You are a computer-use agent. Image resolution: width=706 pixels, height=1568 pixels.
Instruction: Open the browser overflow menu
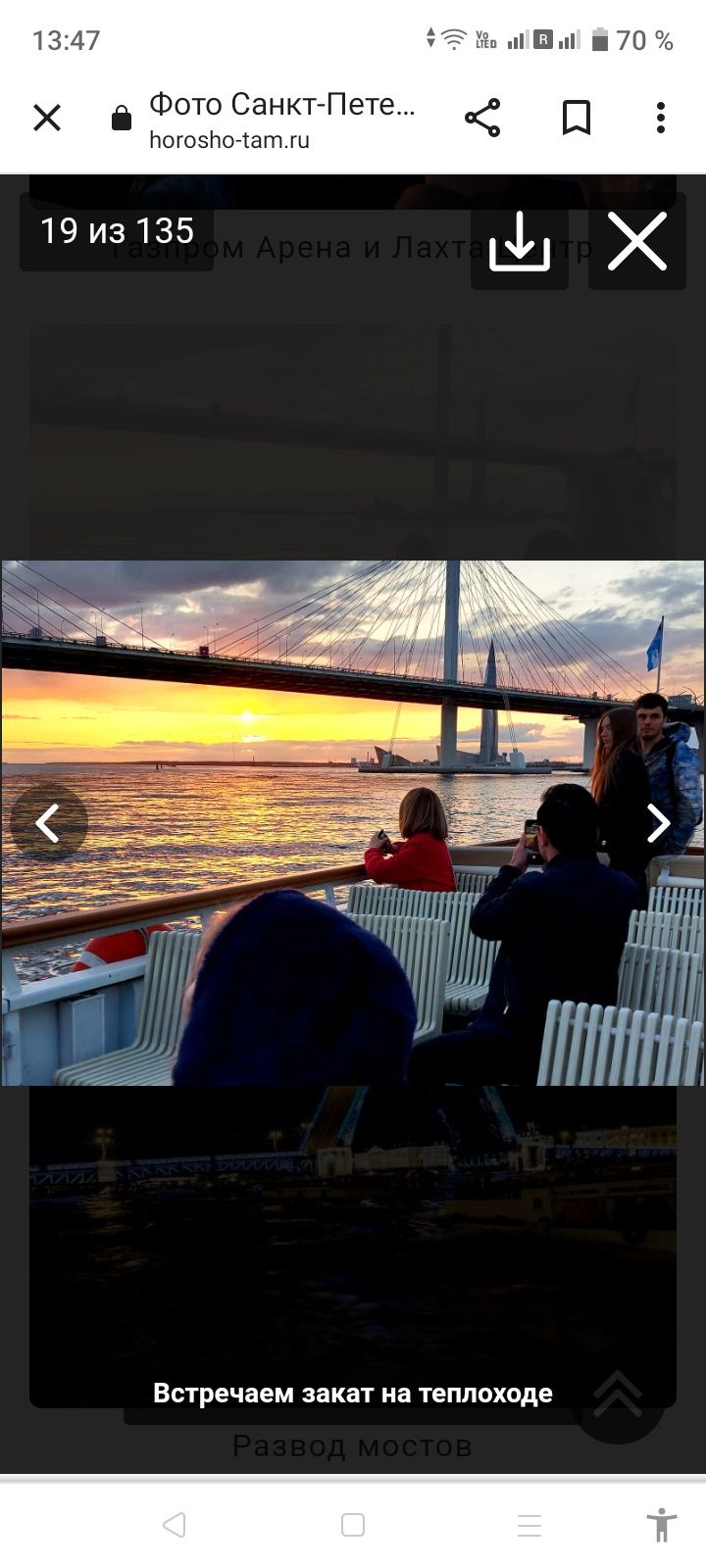tap(661, 119)
